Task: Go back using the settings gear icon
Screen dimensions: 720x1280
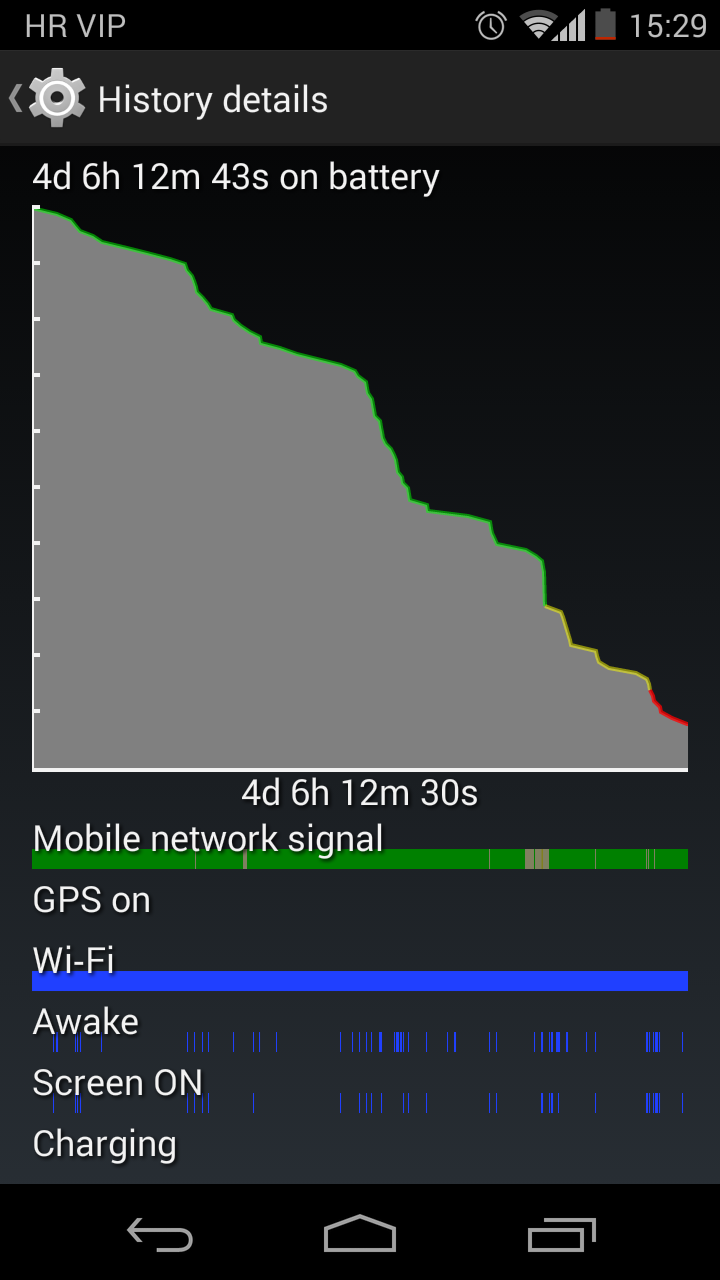Action: [x=56, y=98]
